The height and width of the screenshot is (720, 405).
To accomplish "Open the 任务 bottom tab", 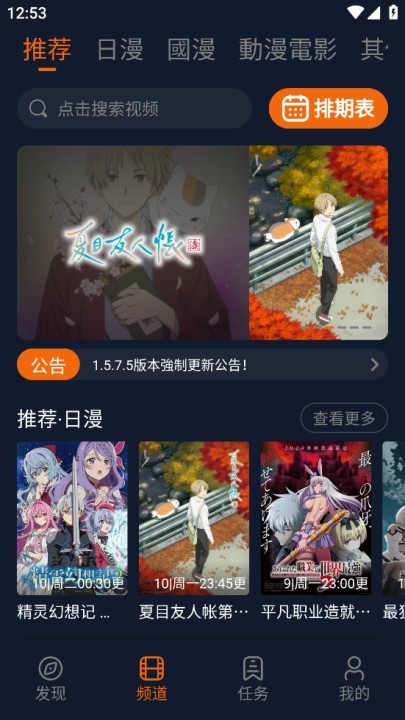I will [253, 679].
